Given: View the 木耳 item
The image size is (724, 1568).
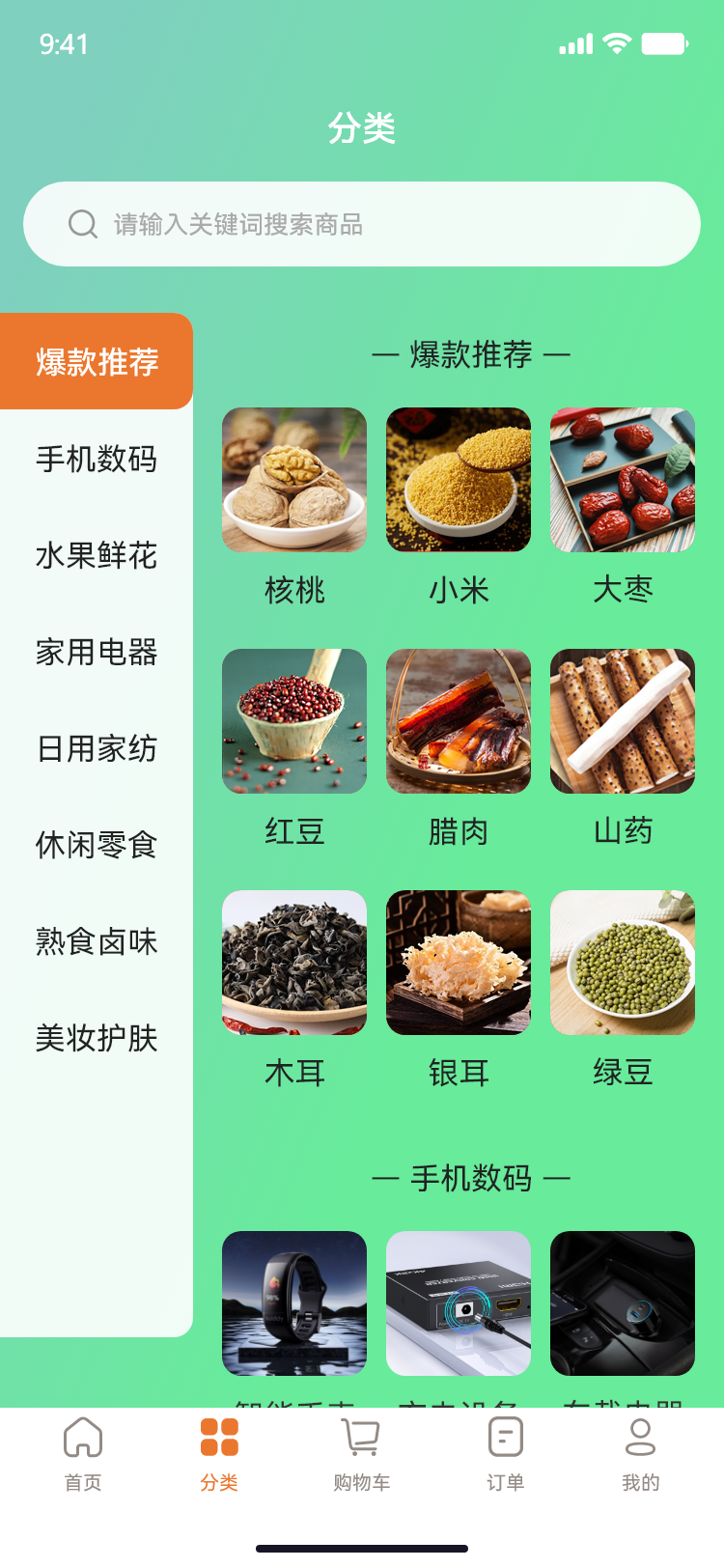Looking at the screenshot, I should click(x=294, y=963).
